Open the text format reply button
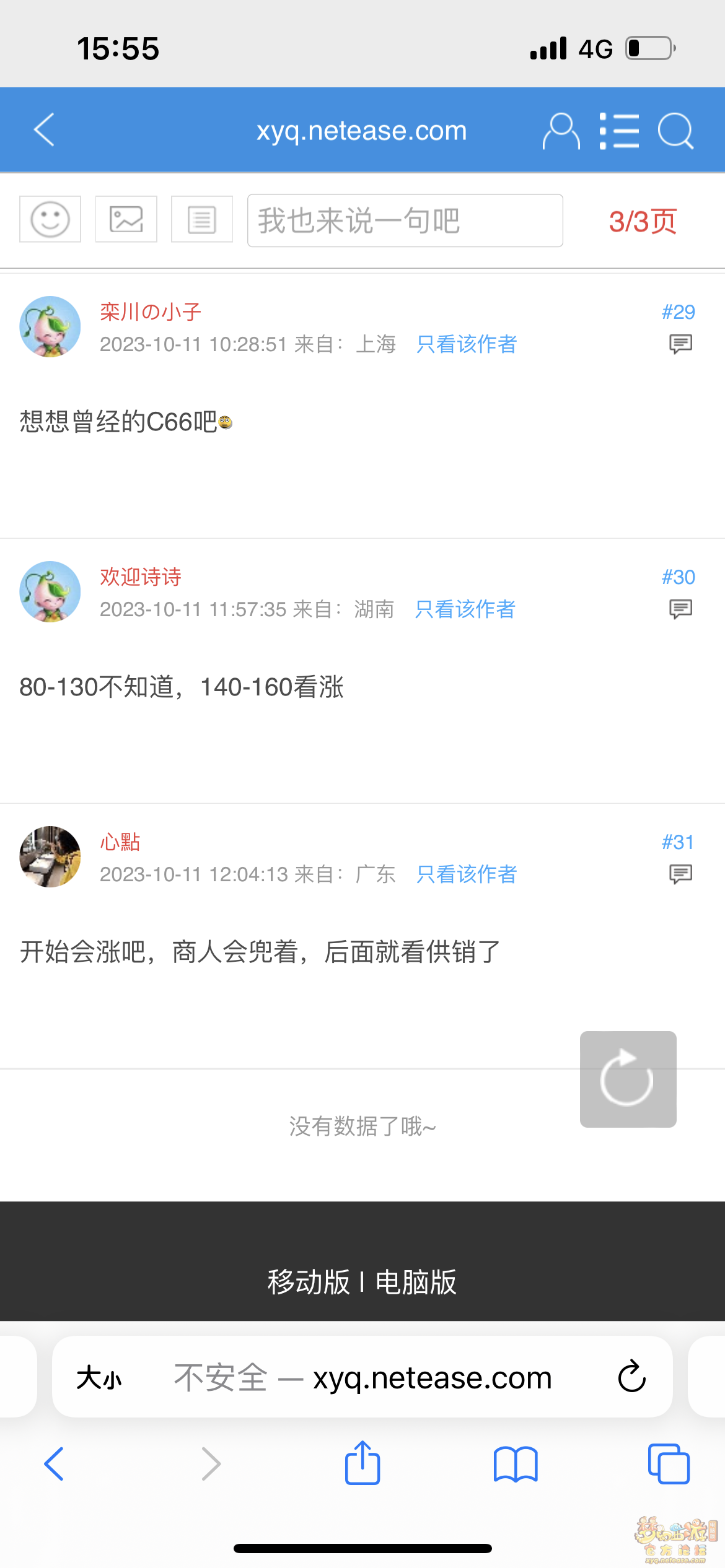725x1568 pixels. tap(202, 219)
